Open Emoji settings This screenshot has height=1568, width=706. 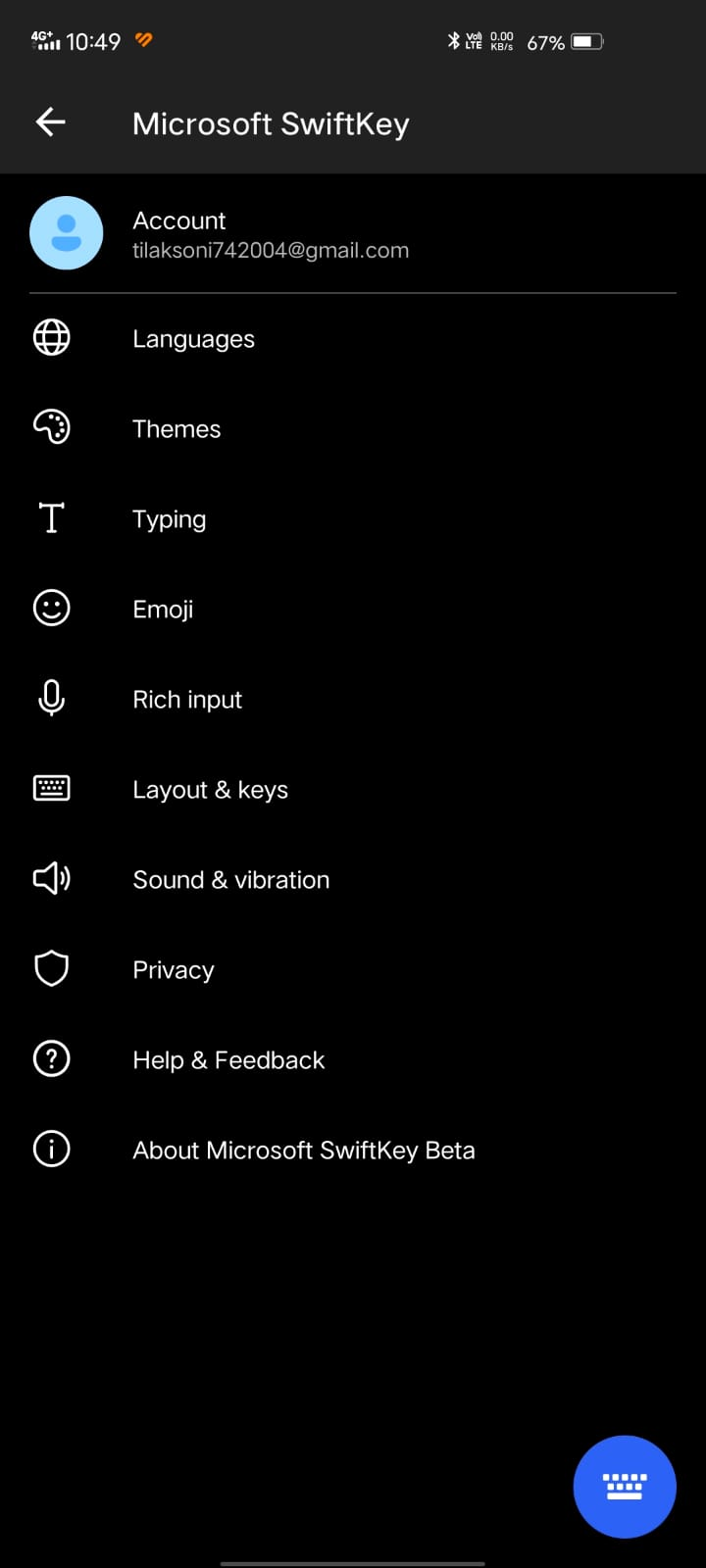coord(163,610)
